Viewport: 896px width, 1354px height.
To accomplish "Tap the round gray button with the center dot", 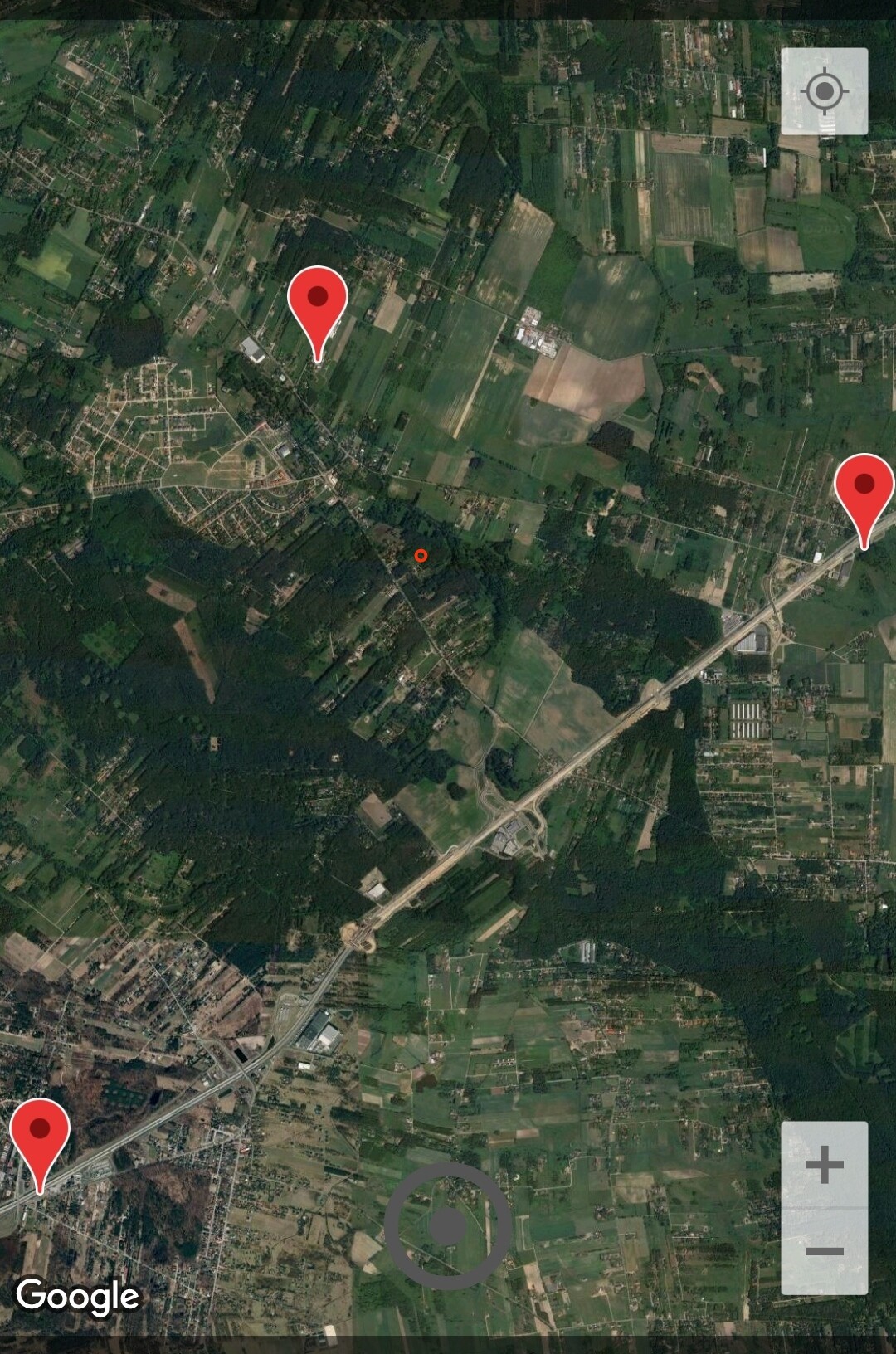I will [x=448, y=1225].
